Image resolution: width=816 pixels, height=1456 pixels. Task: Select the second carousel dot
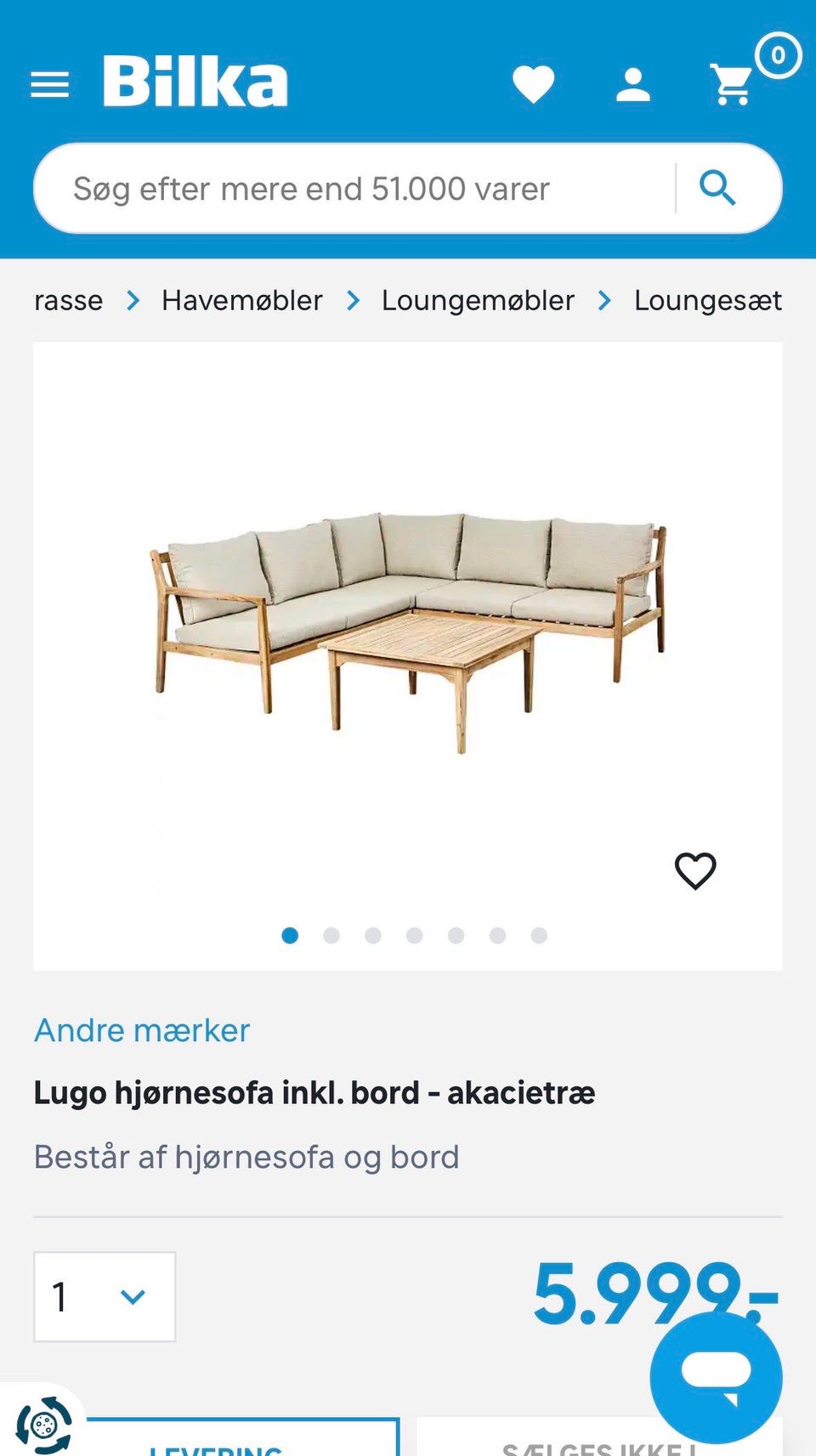point(332,936)
